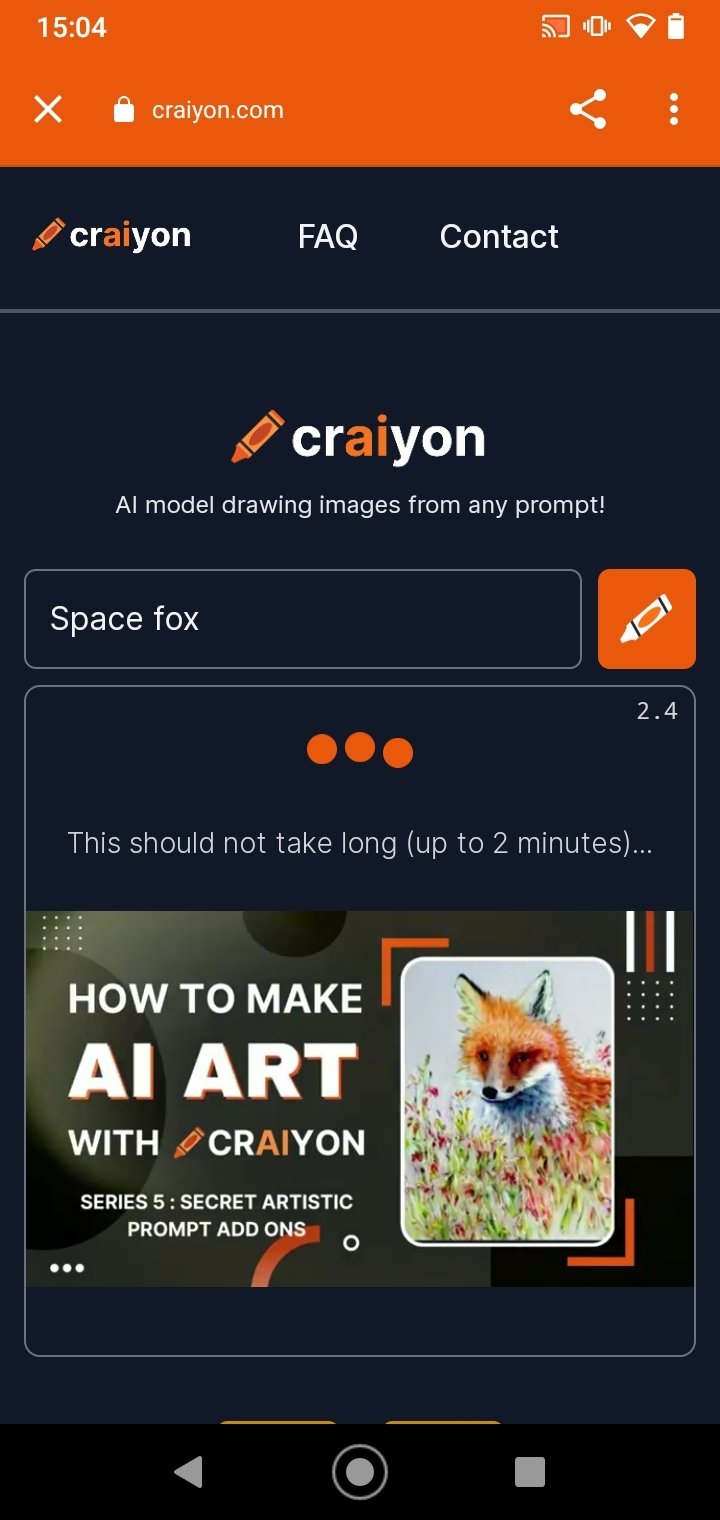
Task: View the site security lock info
Action: pos(124,110)
